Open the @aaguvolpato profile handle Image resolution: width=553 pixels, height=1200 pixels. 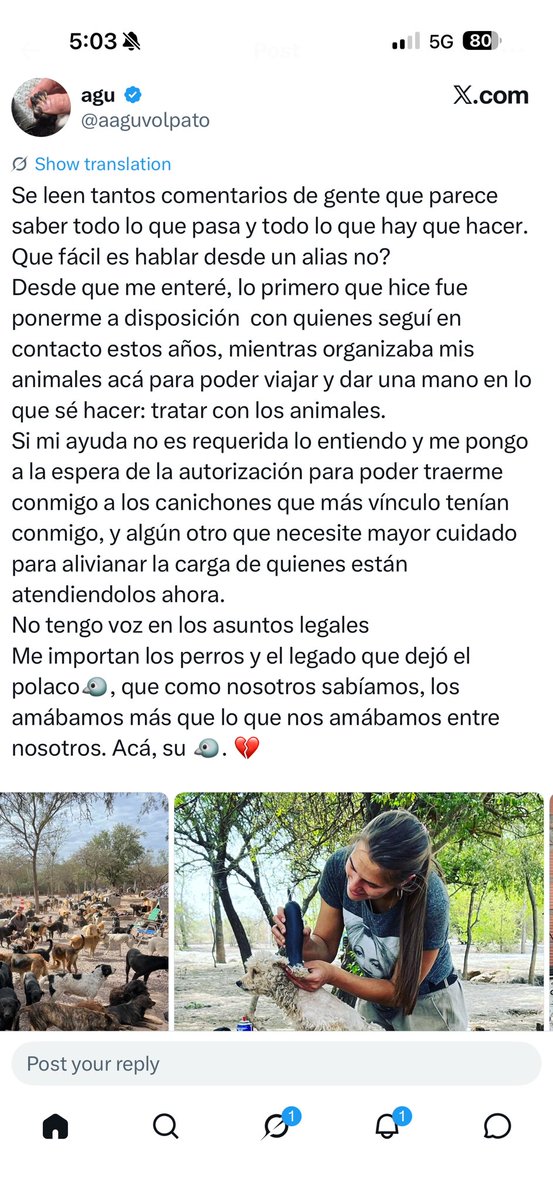(145, 120)
